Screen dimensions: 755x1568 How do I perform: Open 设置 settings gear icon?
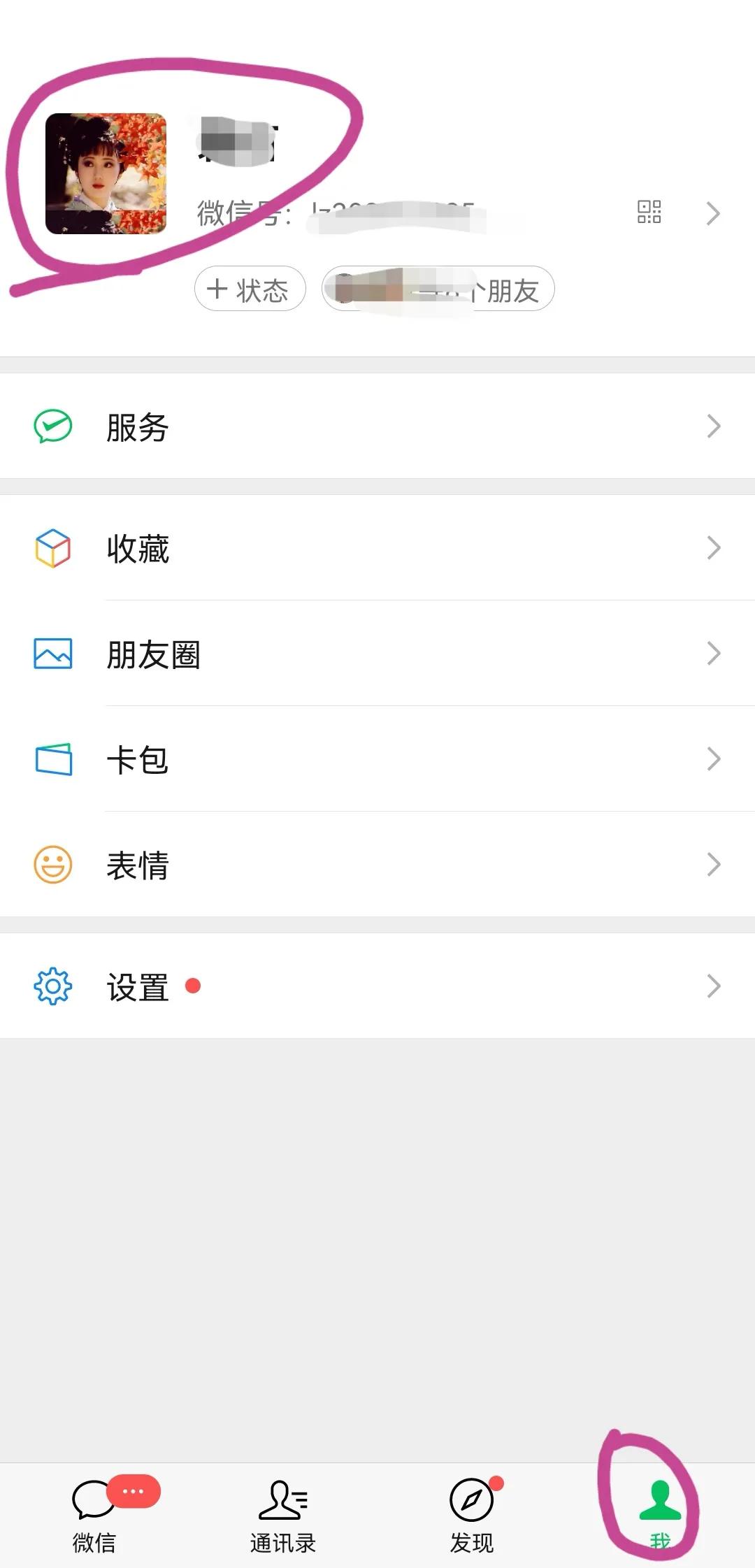(x=52, y=986)
